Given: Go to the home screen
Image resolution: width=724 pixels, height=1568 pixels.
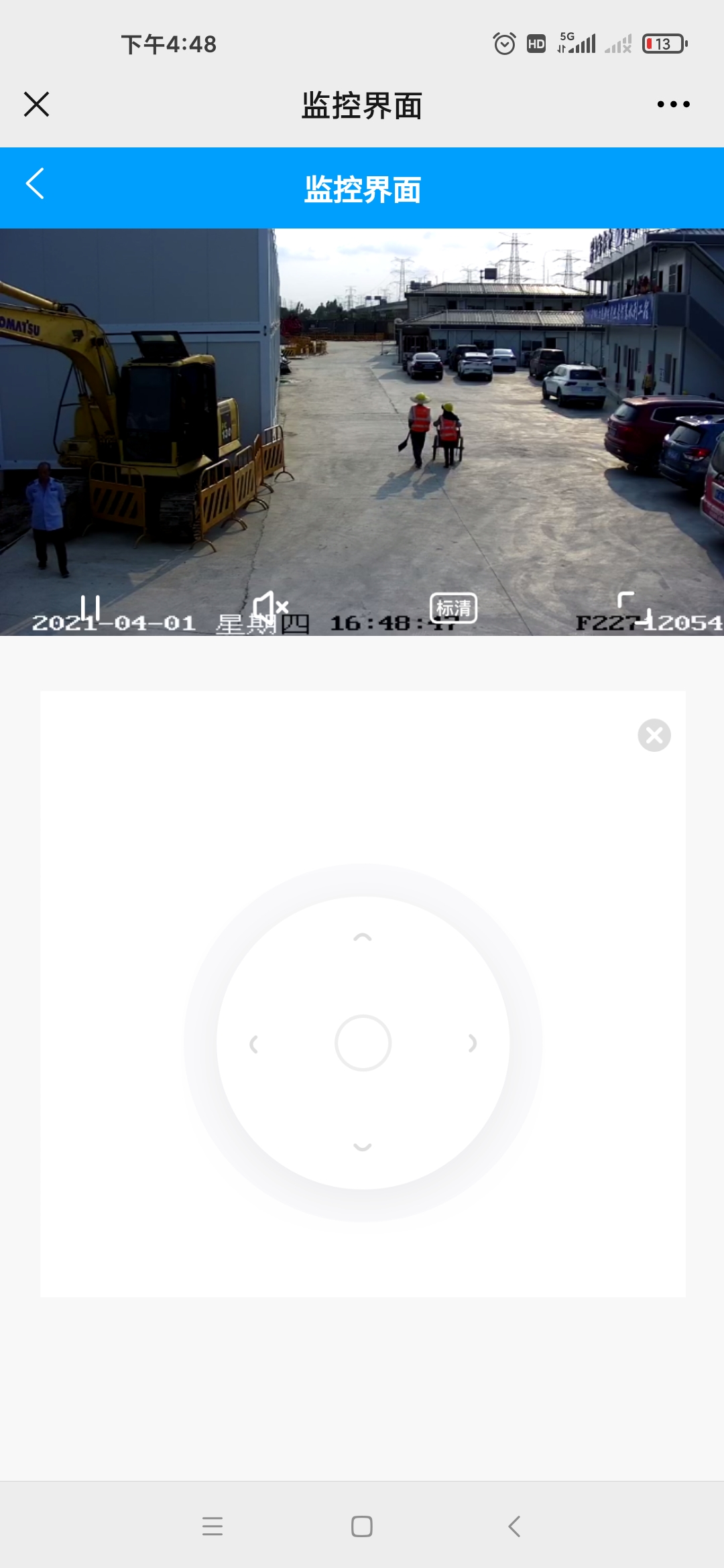Looking at the screenshot, I should (x=362, y=1526).
